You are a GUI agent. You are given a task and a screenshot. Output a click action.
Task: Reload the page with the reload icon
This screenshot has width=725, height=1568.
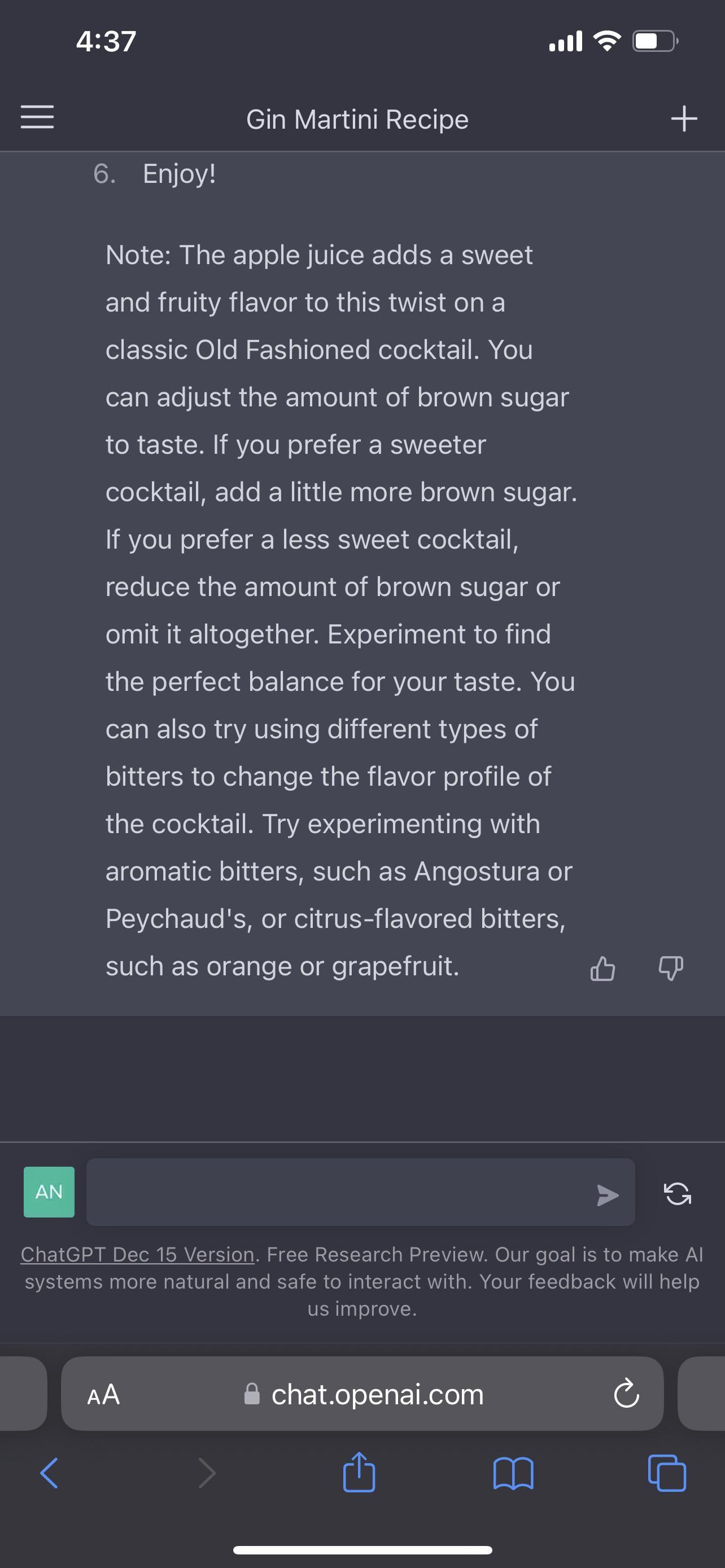click(x=626, y=1395)
